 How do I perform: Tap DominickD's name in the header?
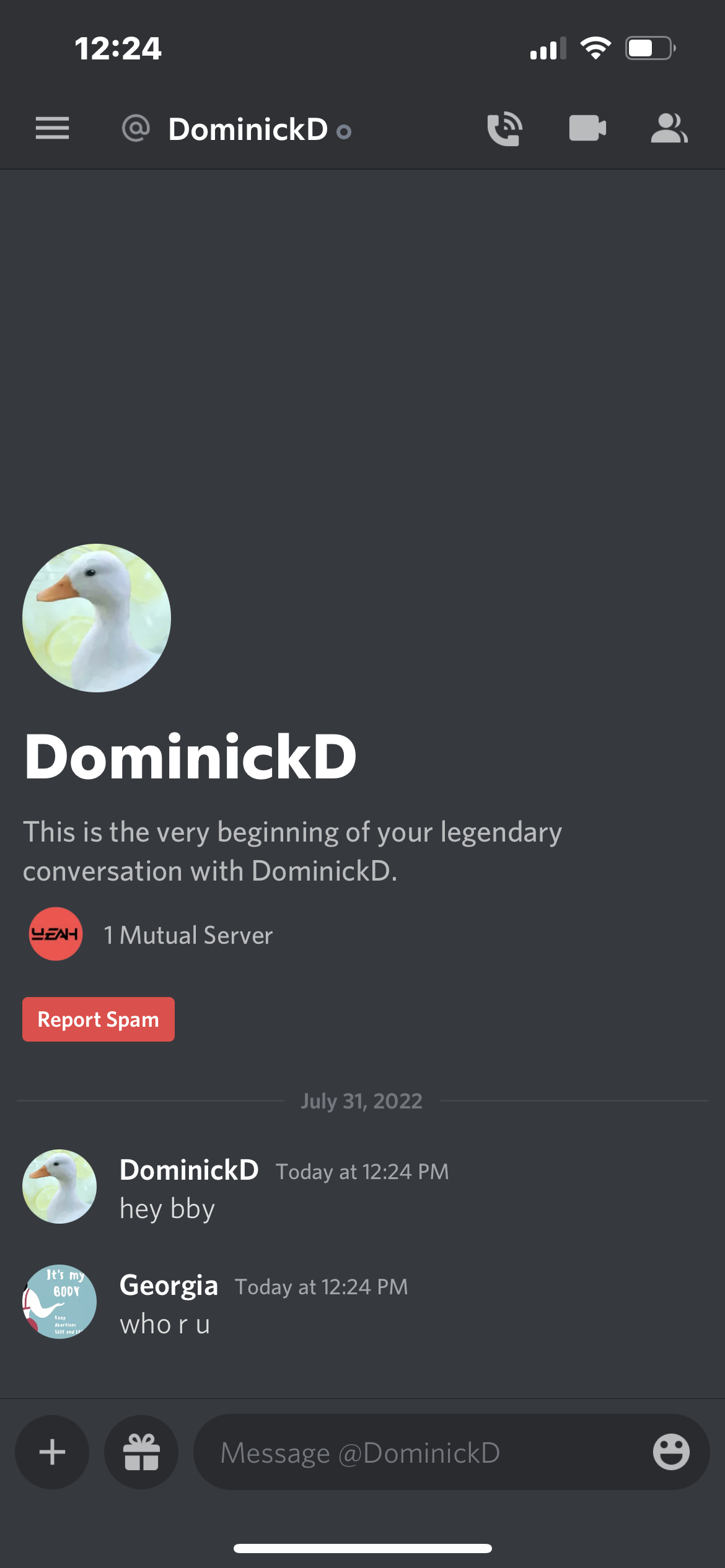(x=248, y=129)
